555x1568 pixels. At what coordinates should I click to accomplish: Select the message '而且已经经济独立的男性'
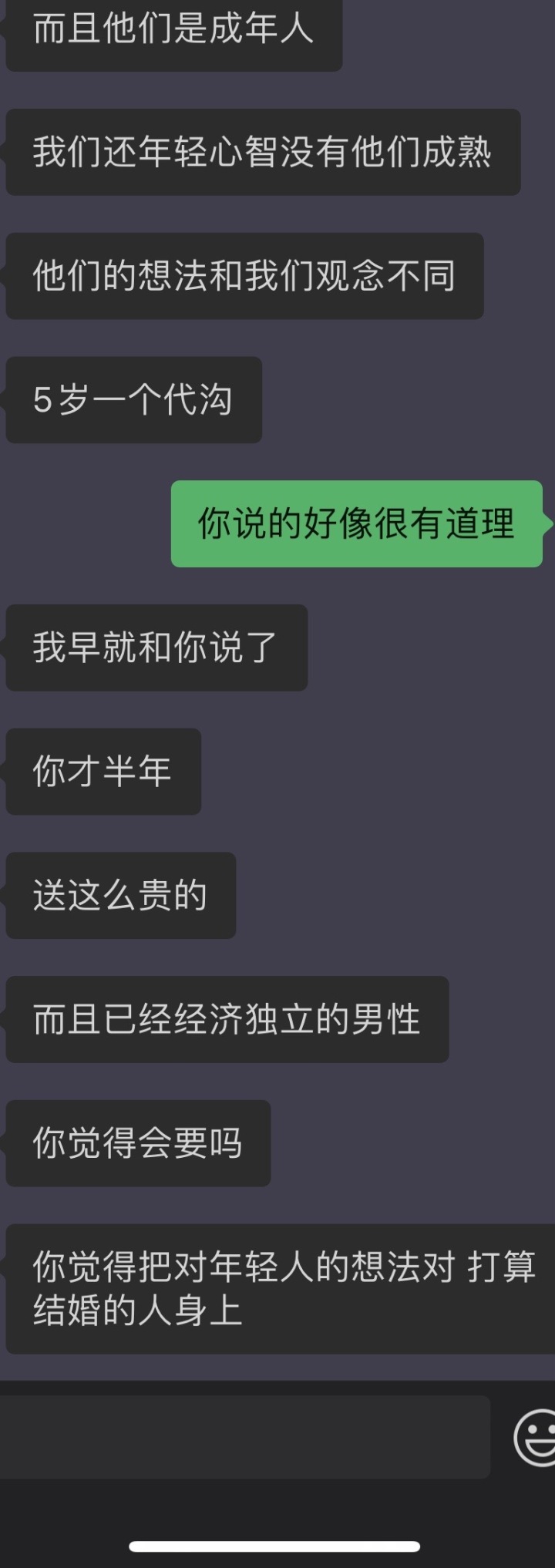point(225,1018)
